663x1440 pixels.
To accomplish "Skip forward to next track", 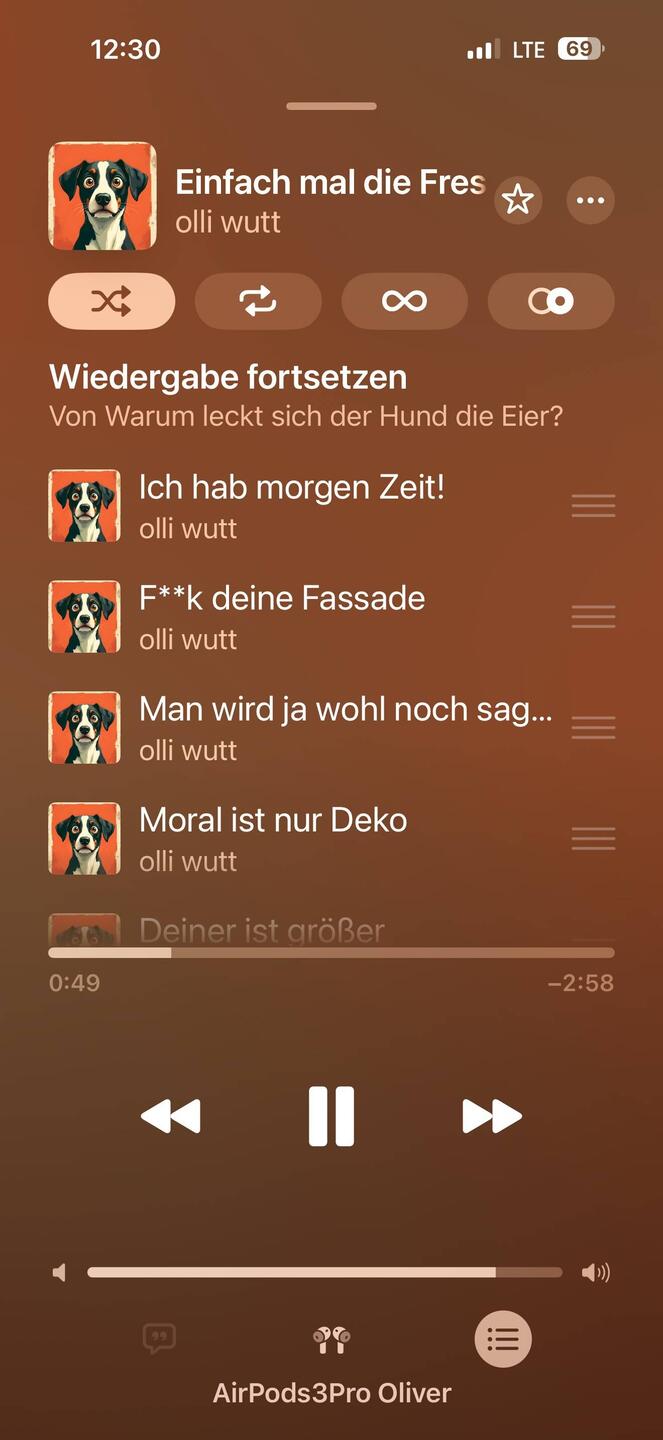I will pyautogui.click(x=491, y=1116).
